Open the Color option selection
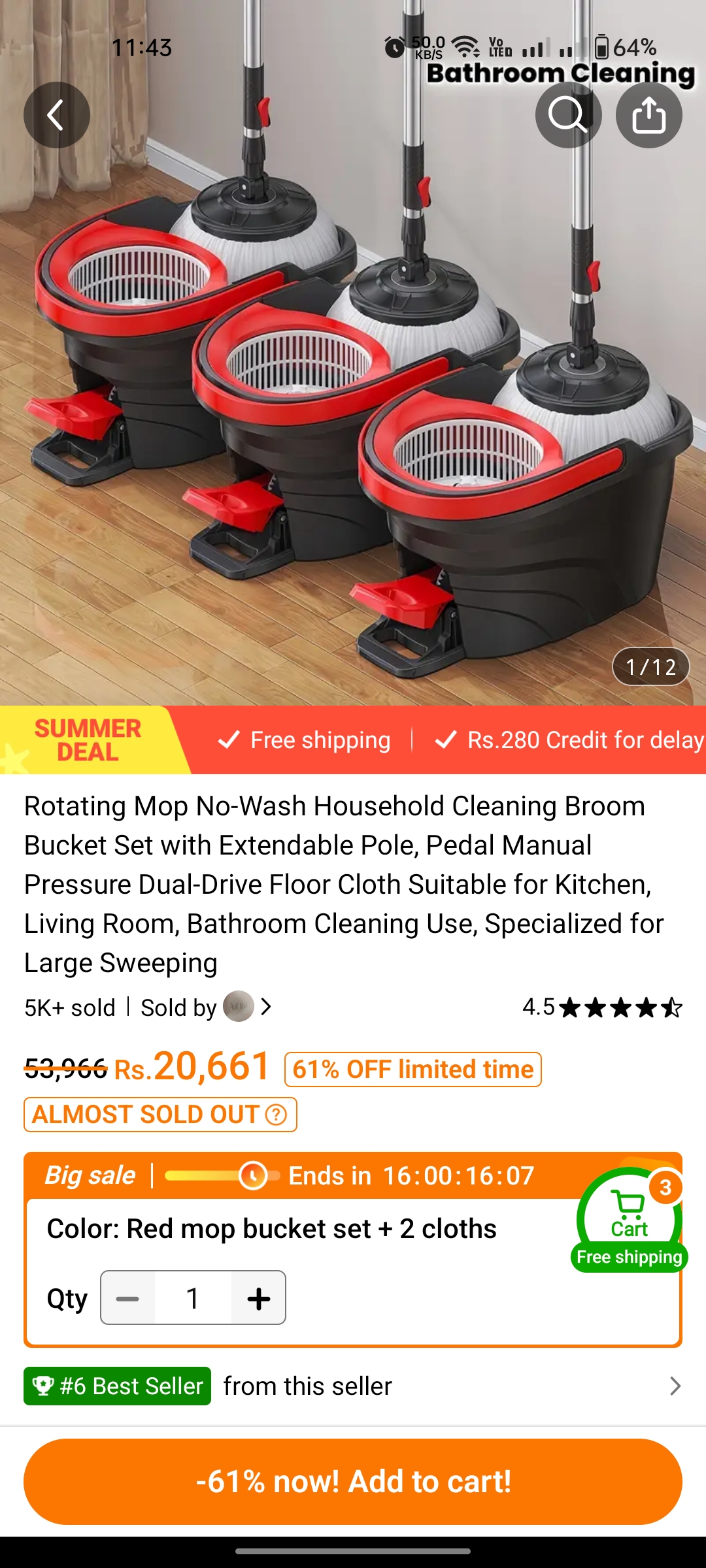 (272, 1228)
